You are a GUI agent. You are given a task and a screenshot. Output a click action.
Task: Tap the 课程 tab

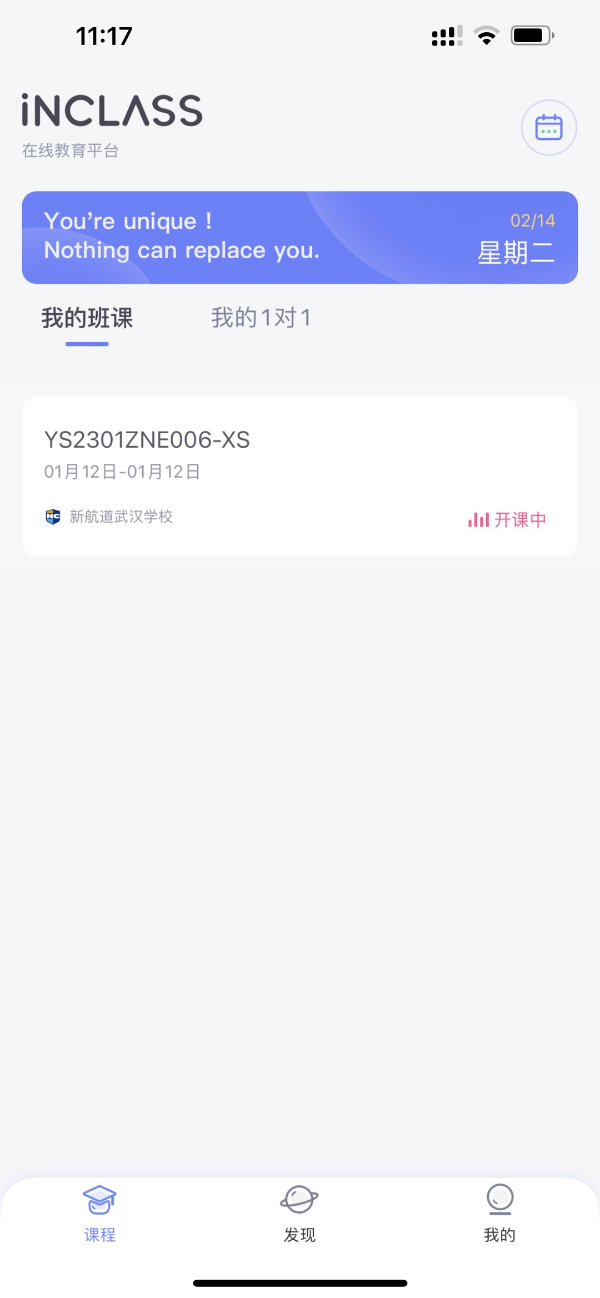tap(100, 1213)
